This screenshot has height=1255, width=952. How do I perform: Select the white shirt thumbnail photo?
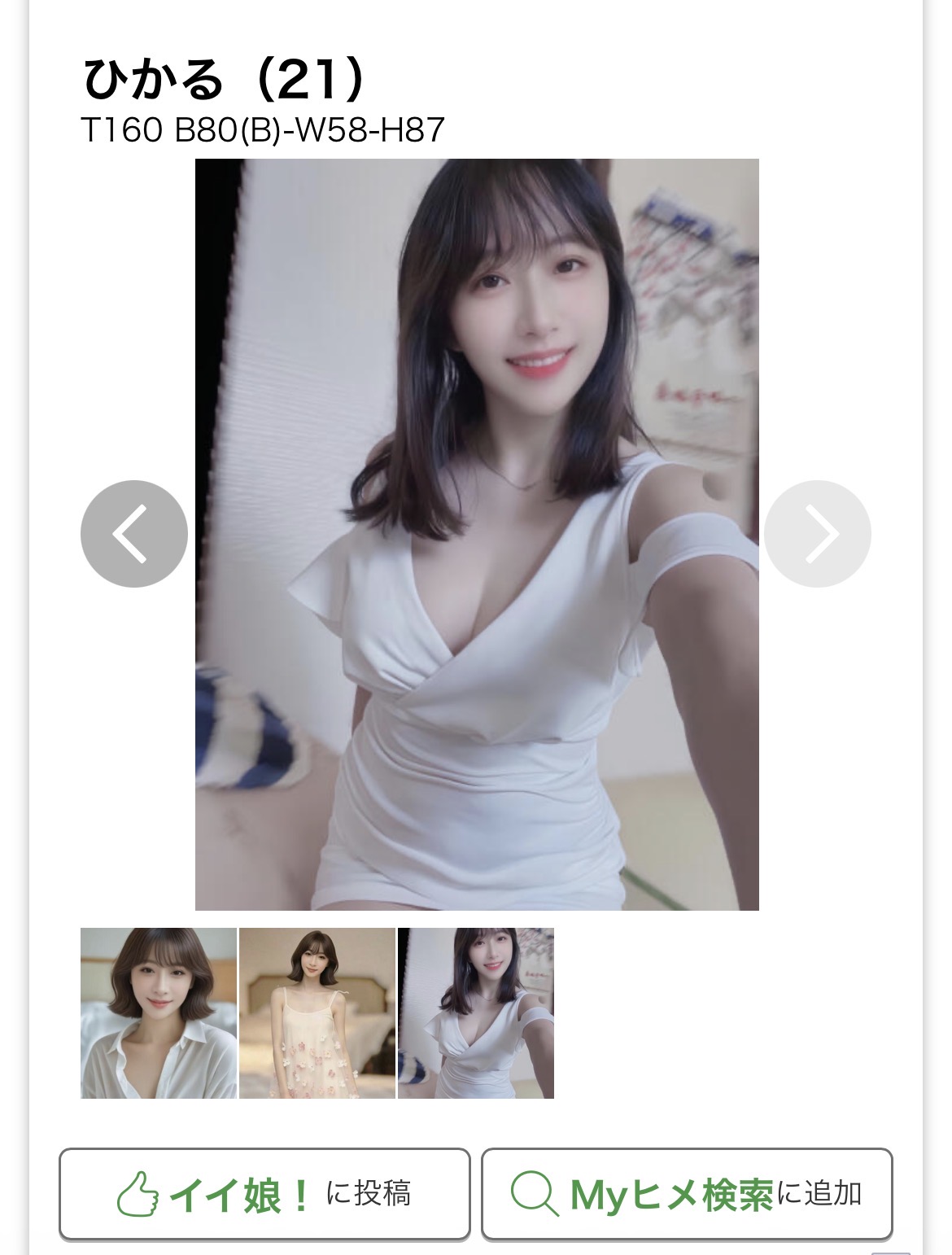click(x=159, y=1013)
